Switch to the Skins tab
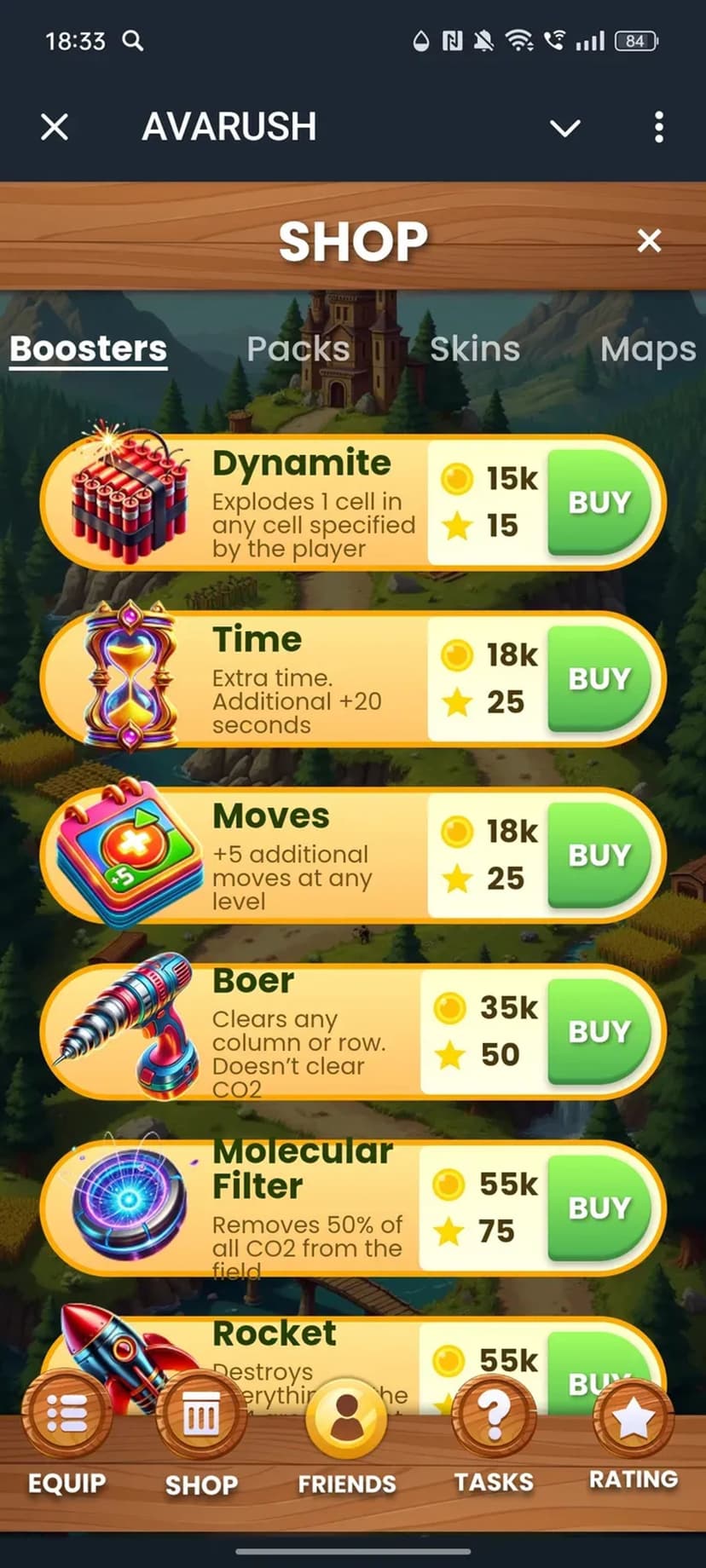Screen dimensions: 706x1568 tap(474, 349)
